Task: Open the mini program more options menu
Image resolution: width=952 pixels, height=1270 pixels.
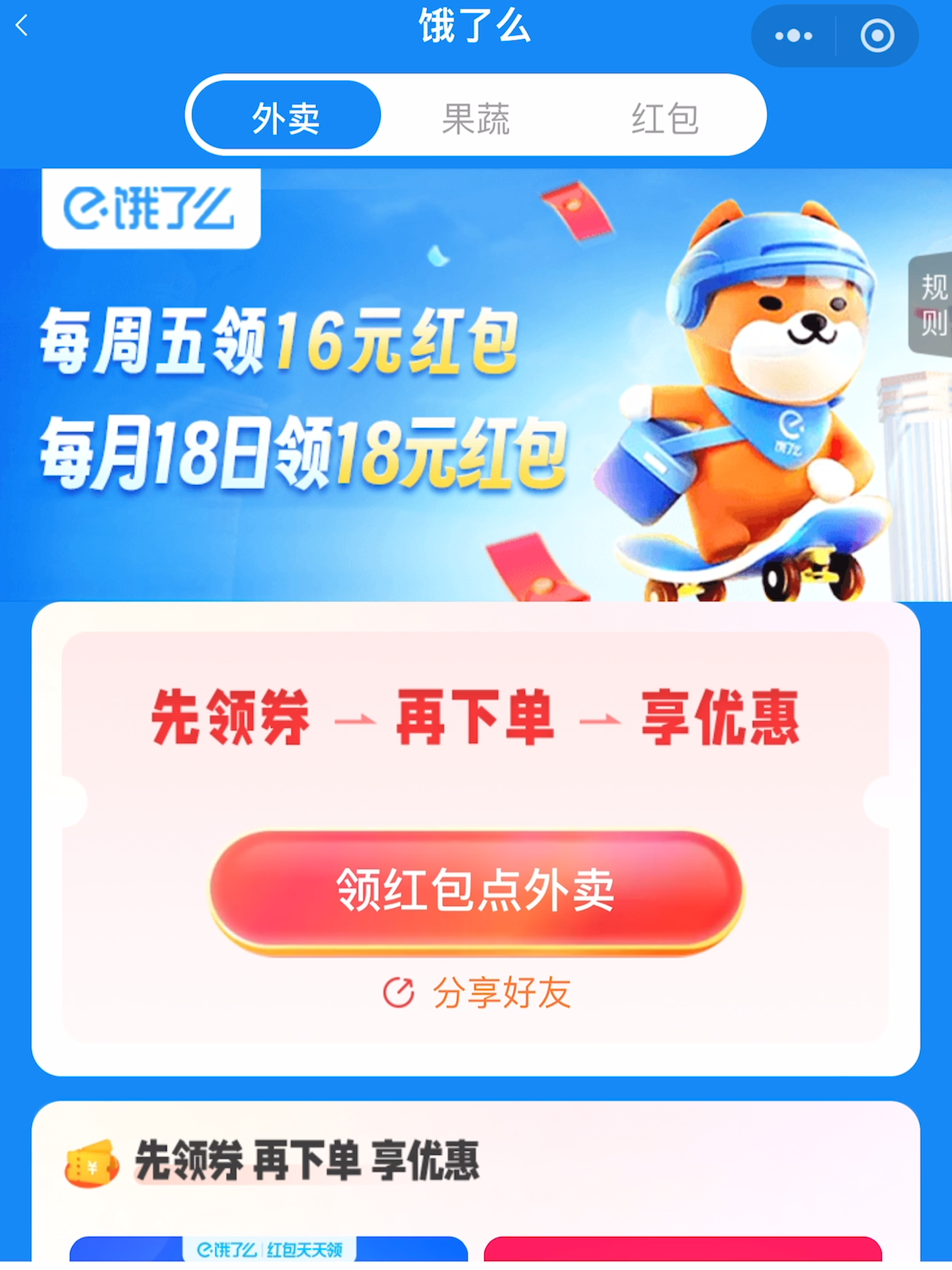Action: [x=793, y=36]
